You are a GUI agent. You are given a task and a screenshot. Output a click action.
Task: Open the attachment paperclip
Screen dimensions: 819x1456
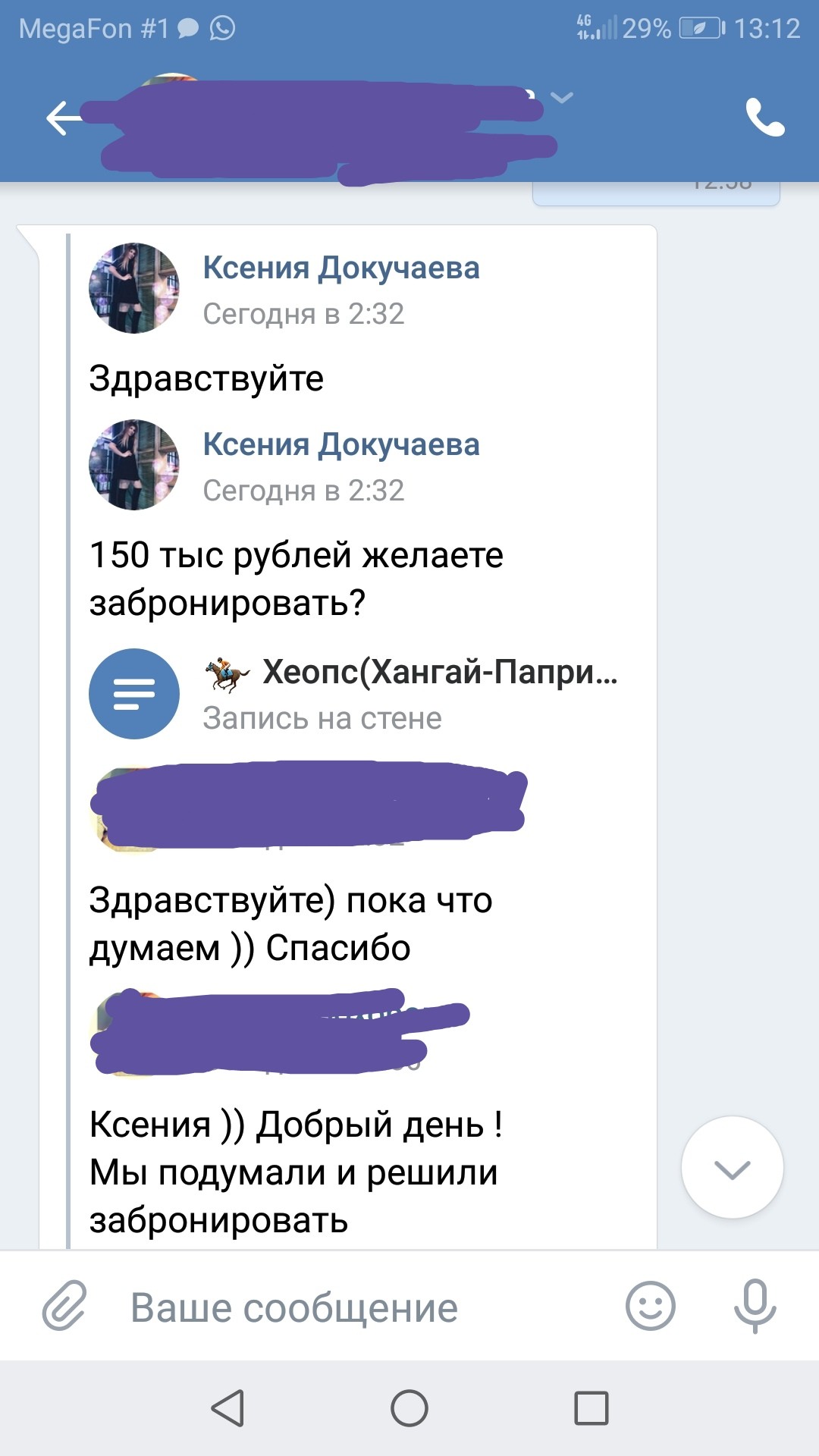pos(64,1306)
